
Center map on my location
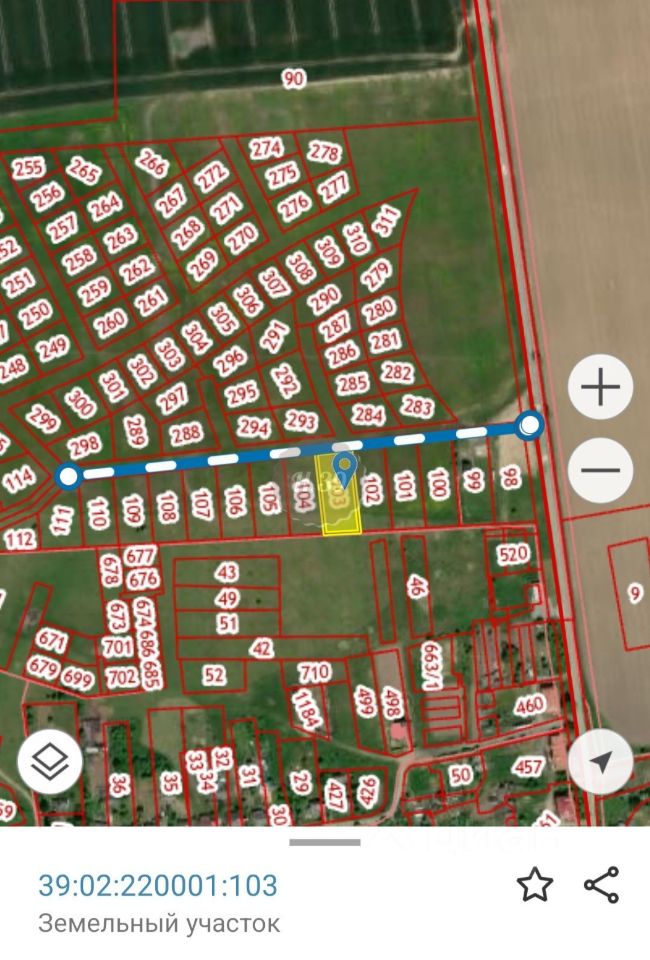coord(600,762)
